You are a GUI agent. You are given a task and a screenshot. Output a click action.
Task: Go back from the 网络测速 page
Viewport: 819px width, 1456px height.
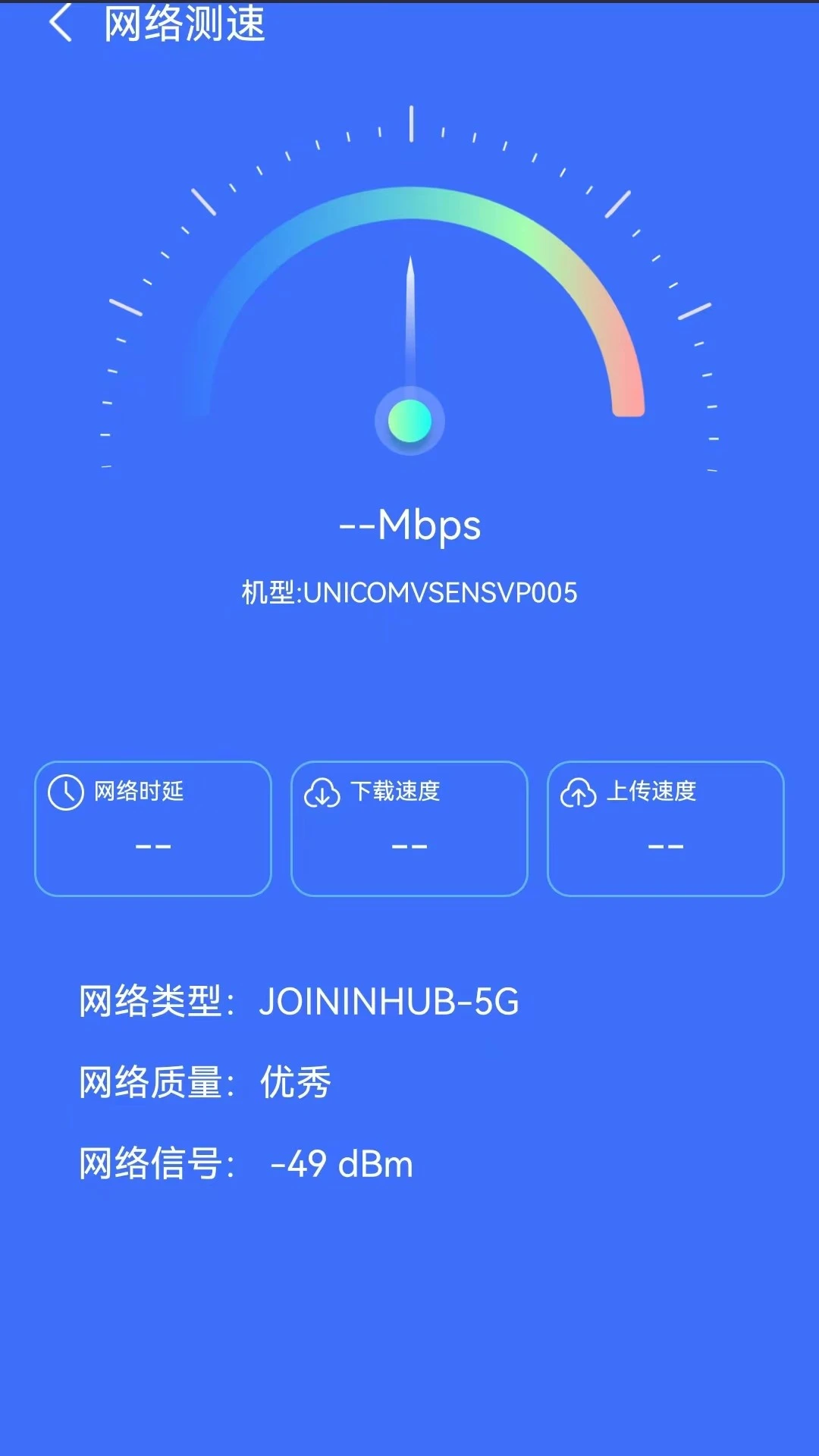(x=61, y=23)
